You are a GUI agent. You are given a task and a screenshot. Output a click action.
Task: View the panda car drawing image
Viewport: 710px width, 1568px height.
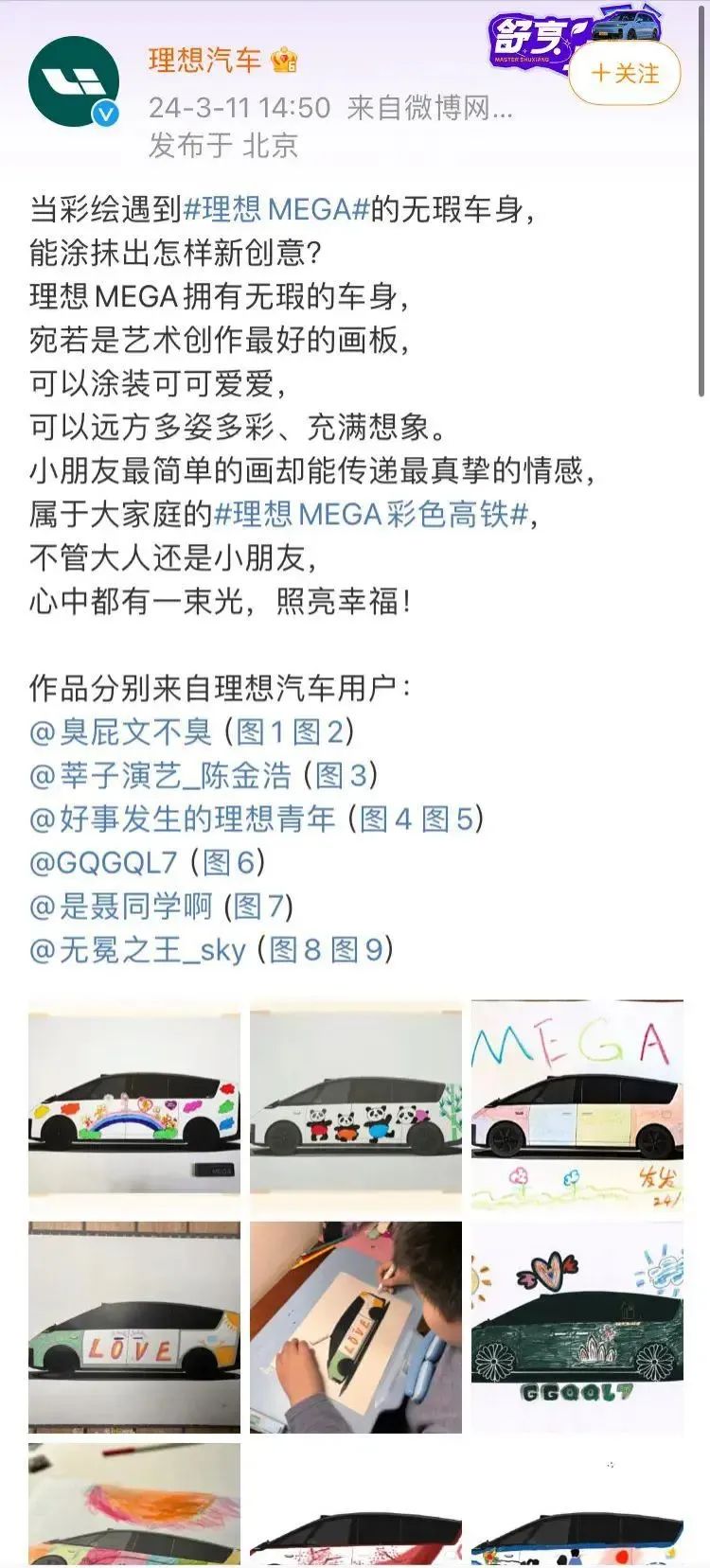pos(356,1106)
